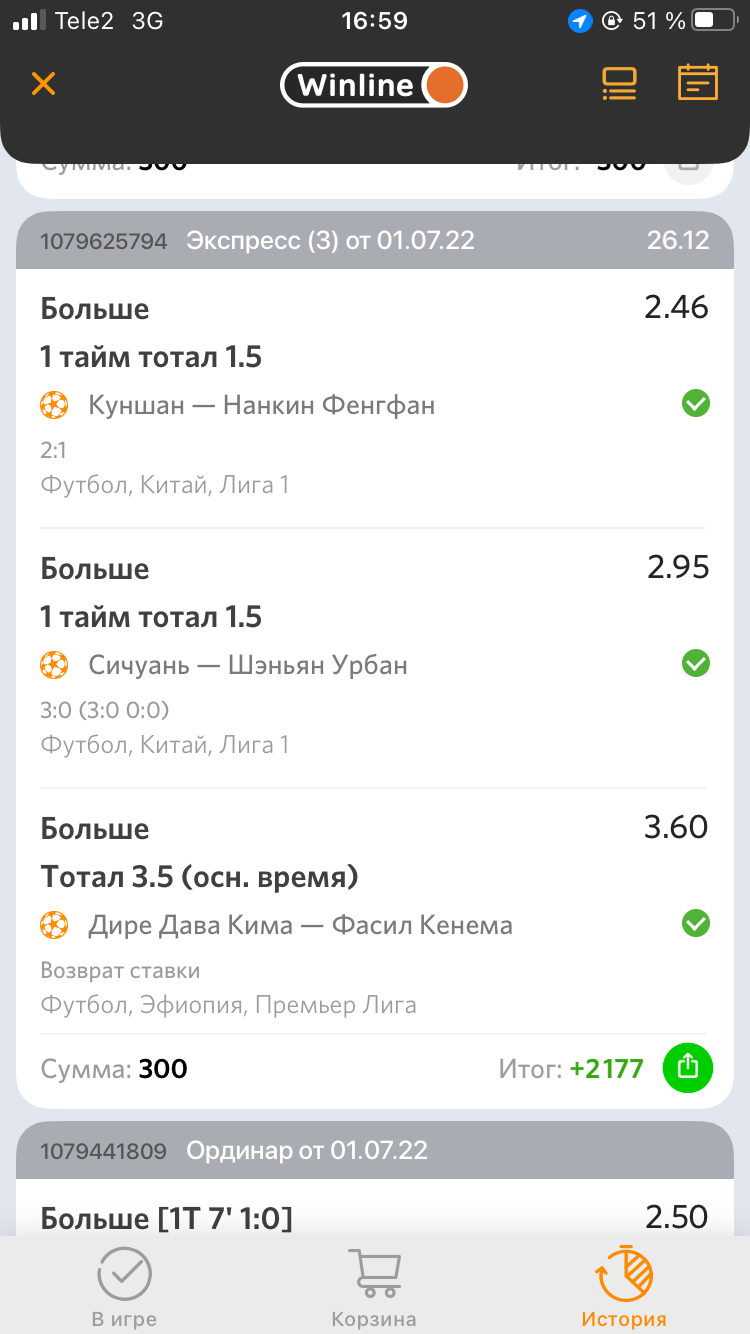Open the Куншан — Нанкин Фенгфан match
Viewport: 750px width, 1334px height.
pyautogui.click(x=262, y=405)
